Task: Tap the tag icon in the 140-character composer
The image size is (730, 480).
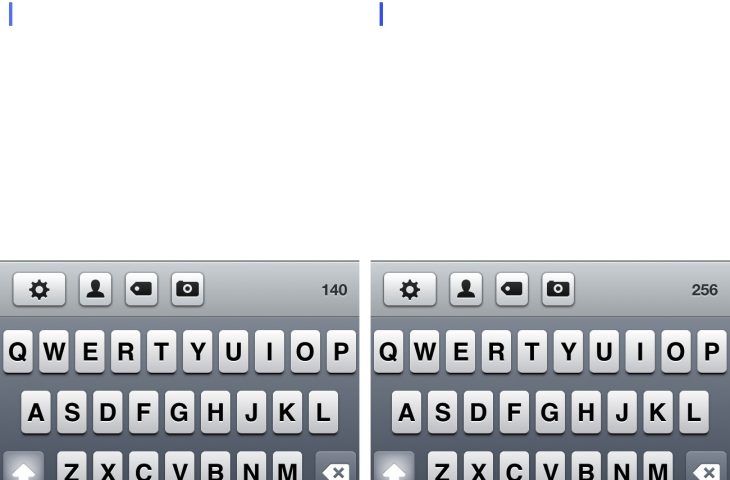Action: tap(141, 290)
